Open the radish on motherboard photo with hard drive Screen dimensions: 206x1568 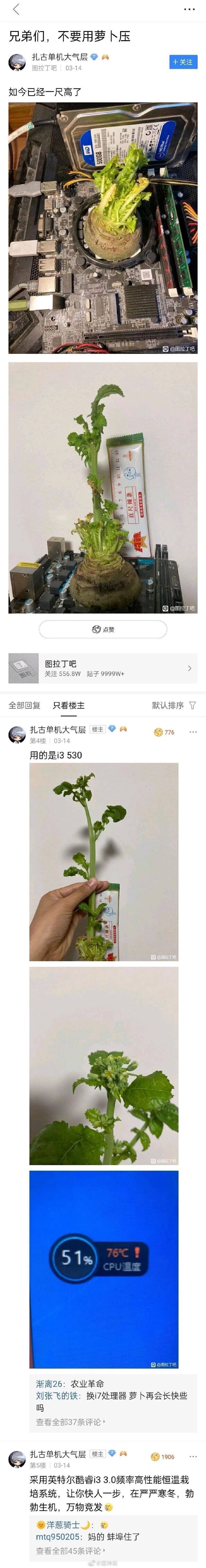(x=103, y=228)
